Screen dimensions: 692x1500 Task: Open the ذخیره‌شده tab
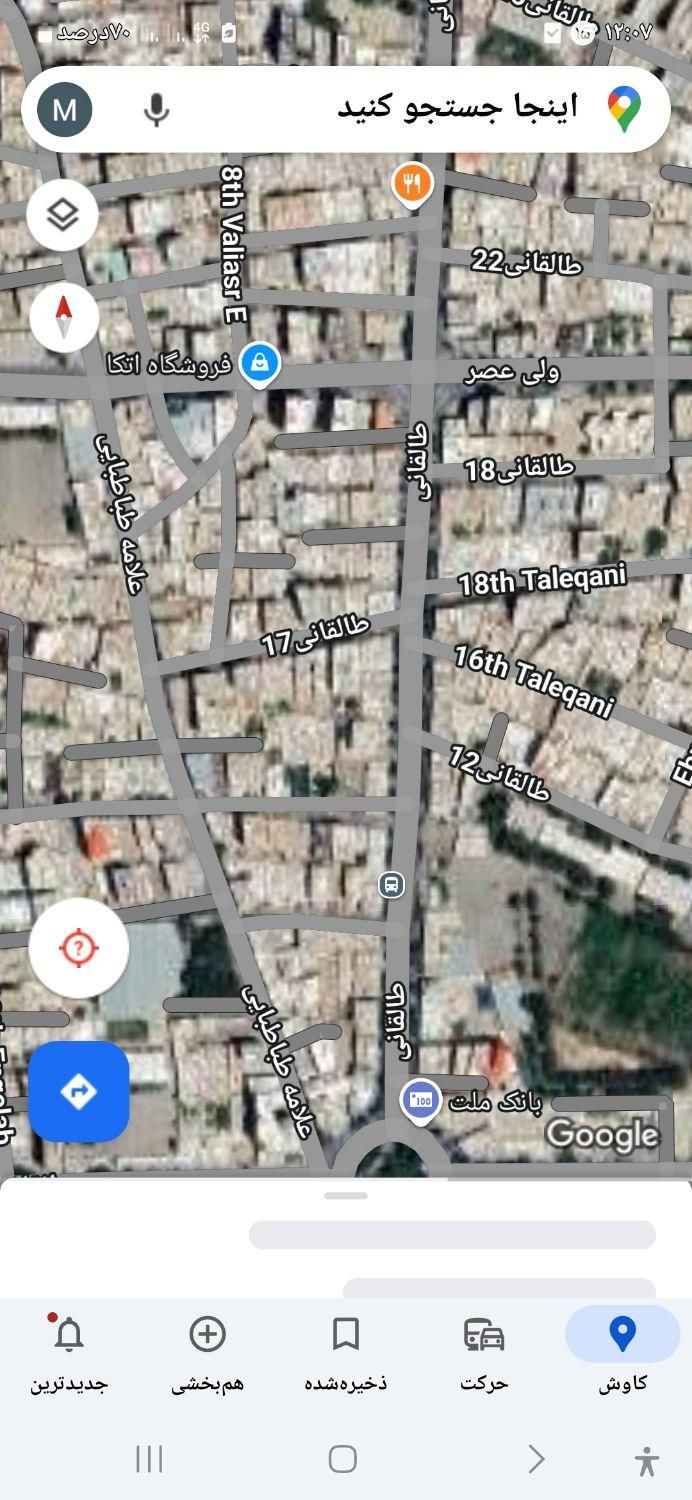[346, 1352]
